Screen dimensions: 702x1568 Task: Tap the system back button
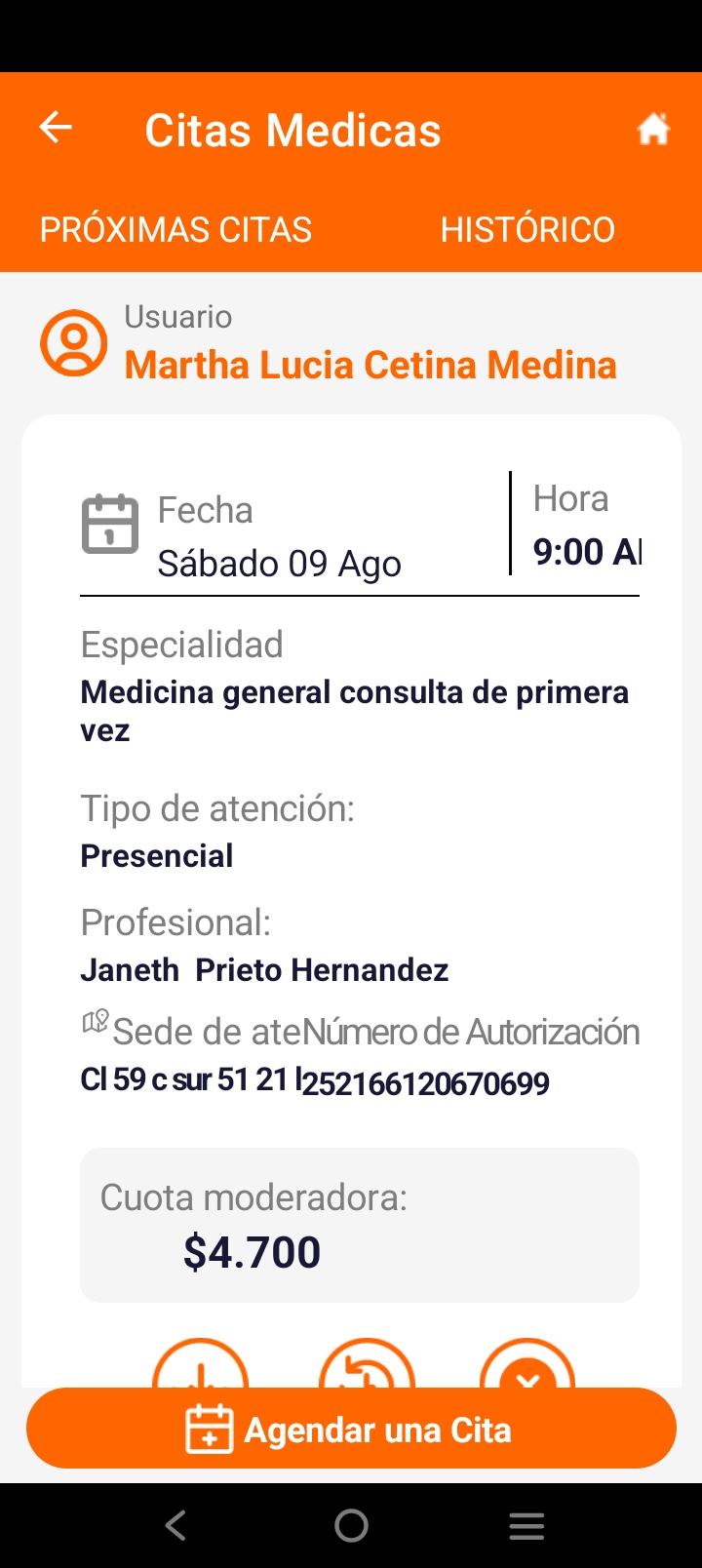click(x=175, y=1525)
